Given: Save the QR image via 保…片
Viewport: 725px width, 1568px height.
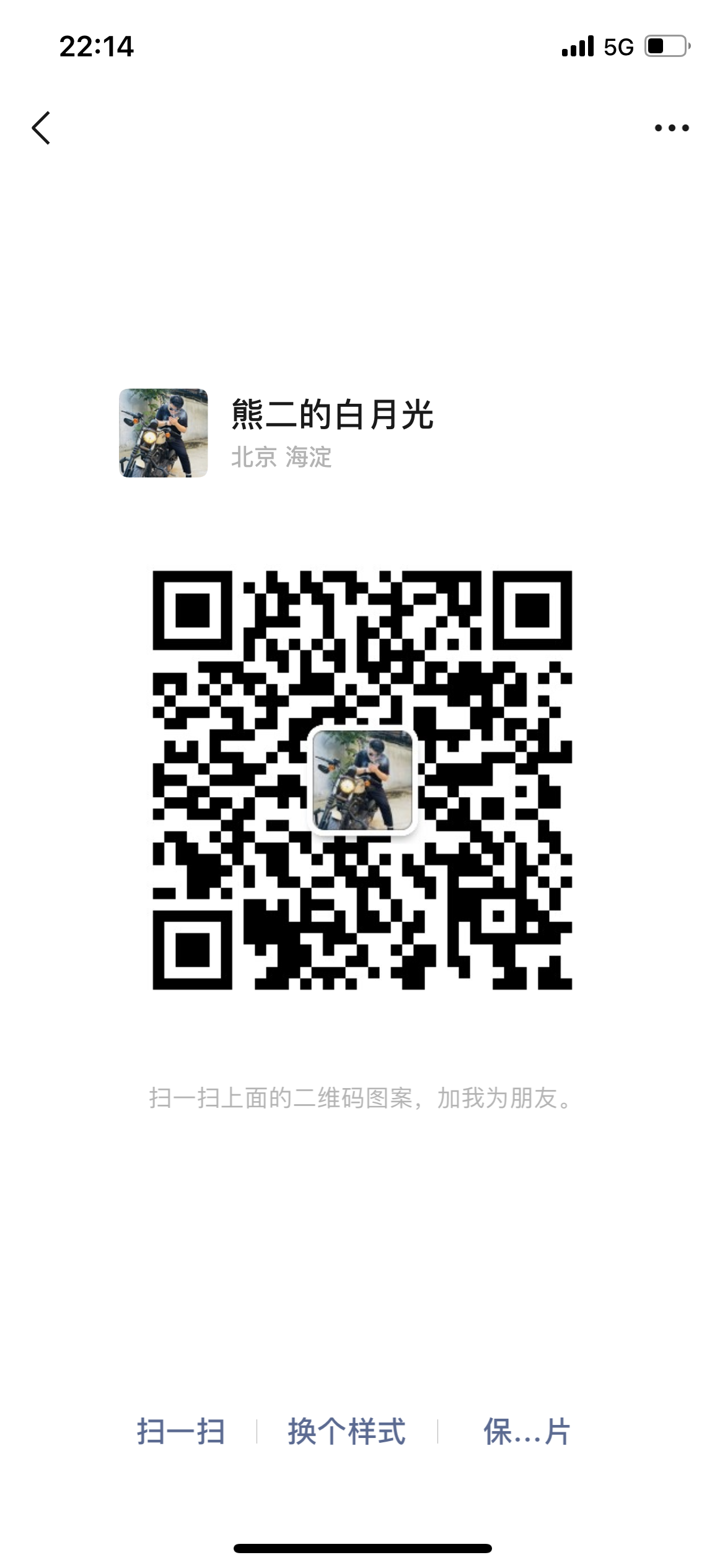Looking at the screenshot, I should click(526, 1432).
